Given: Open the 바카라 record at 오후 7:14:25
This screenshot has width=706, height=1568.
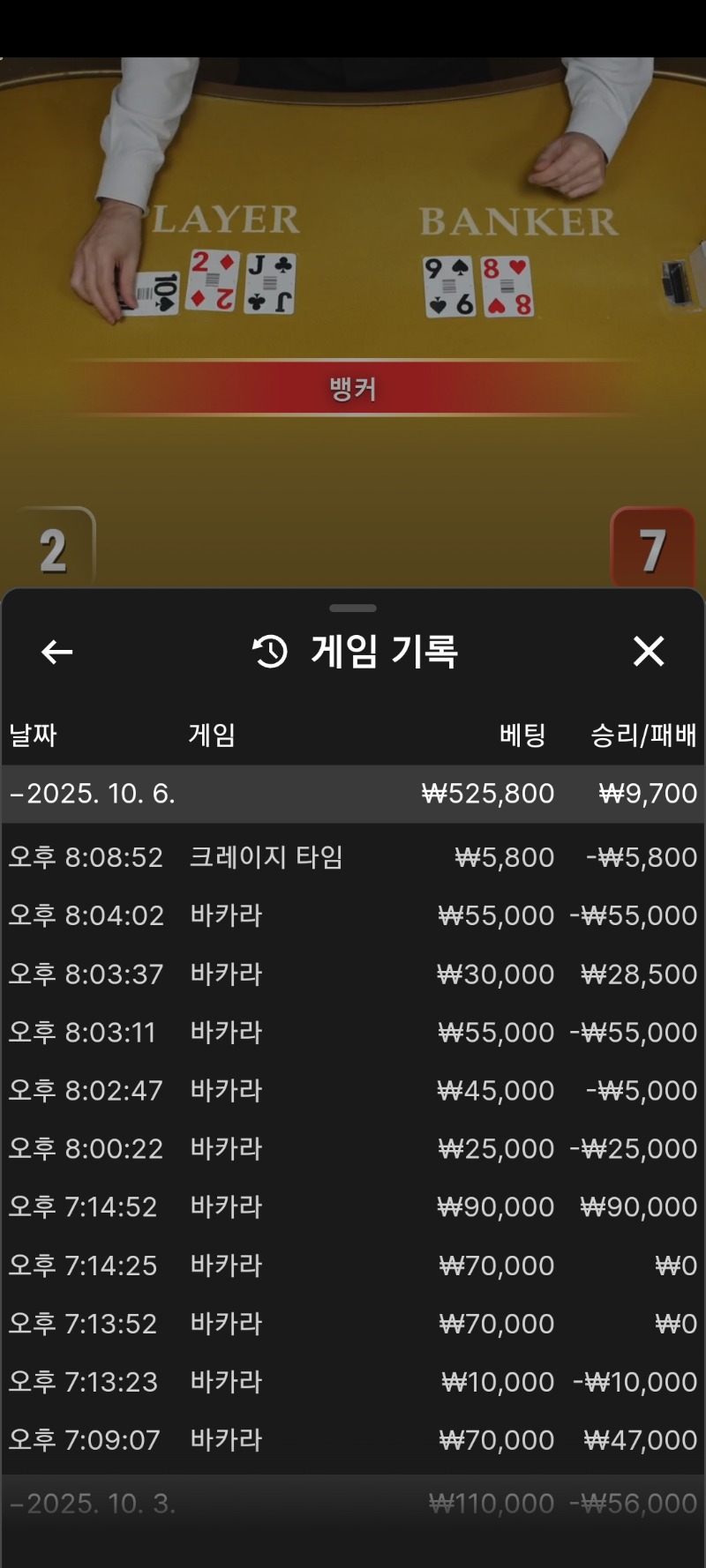Looking at the screenshot, I should (x=353, y=1266).
